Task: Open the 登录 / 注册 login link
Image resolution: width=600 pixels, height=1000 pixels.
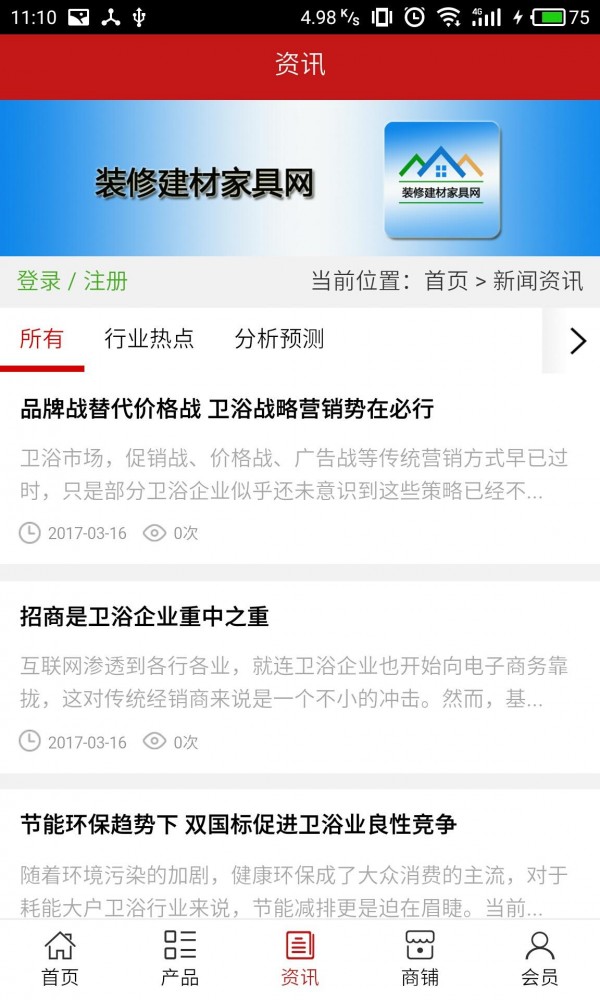Action: [x=72, y=281]
